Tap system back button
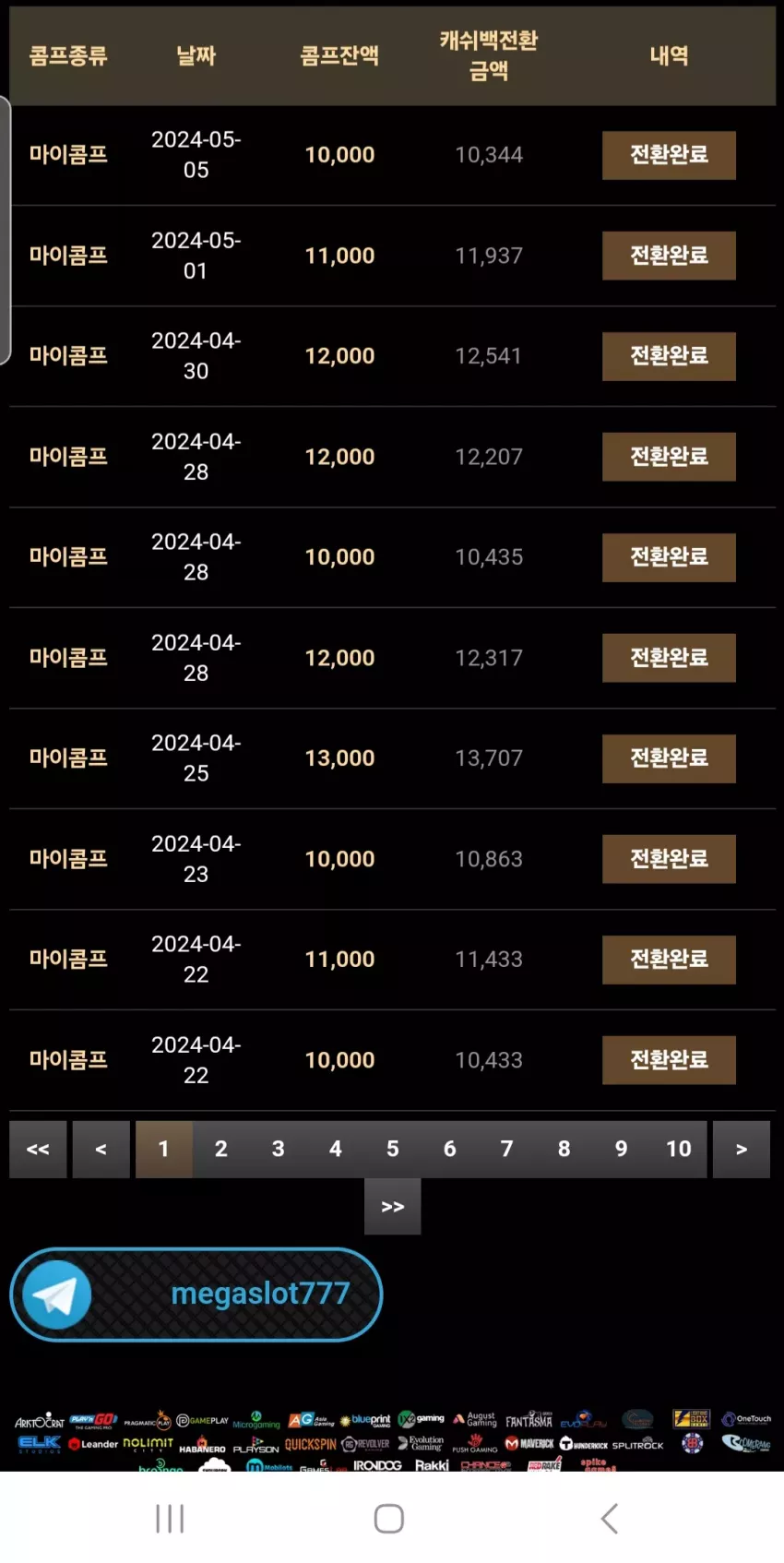This screenshot has width=784, height=1563. click(x=609, y=1518)
